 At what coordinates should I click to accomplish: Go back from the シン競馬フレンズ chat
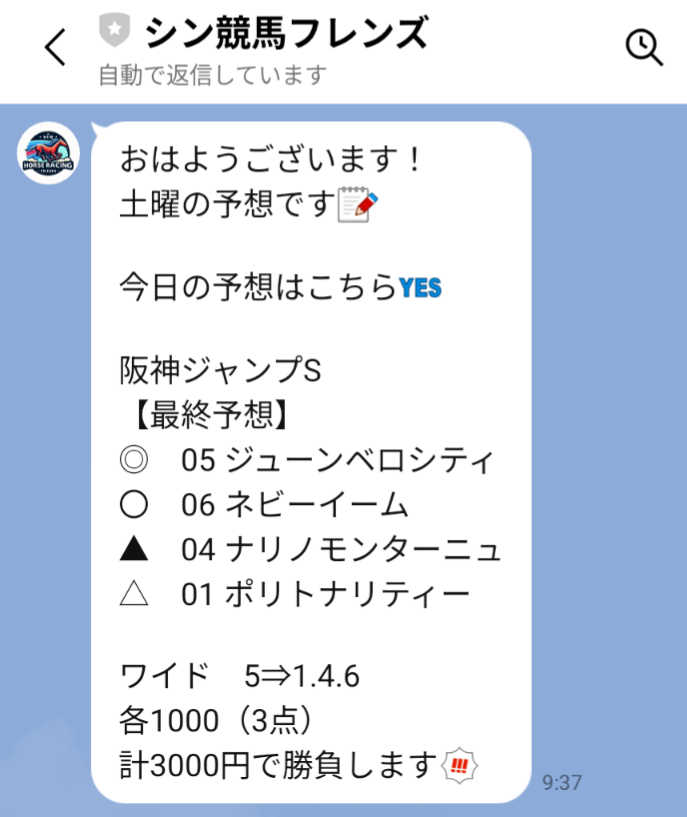point(55,47)
